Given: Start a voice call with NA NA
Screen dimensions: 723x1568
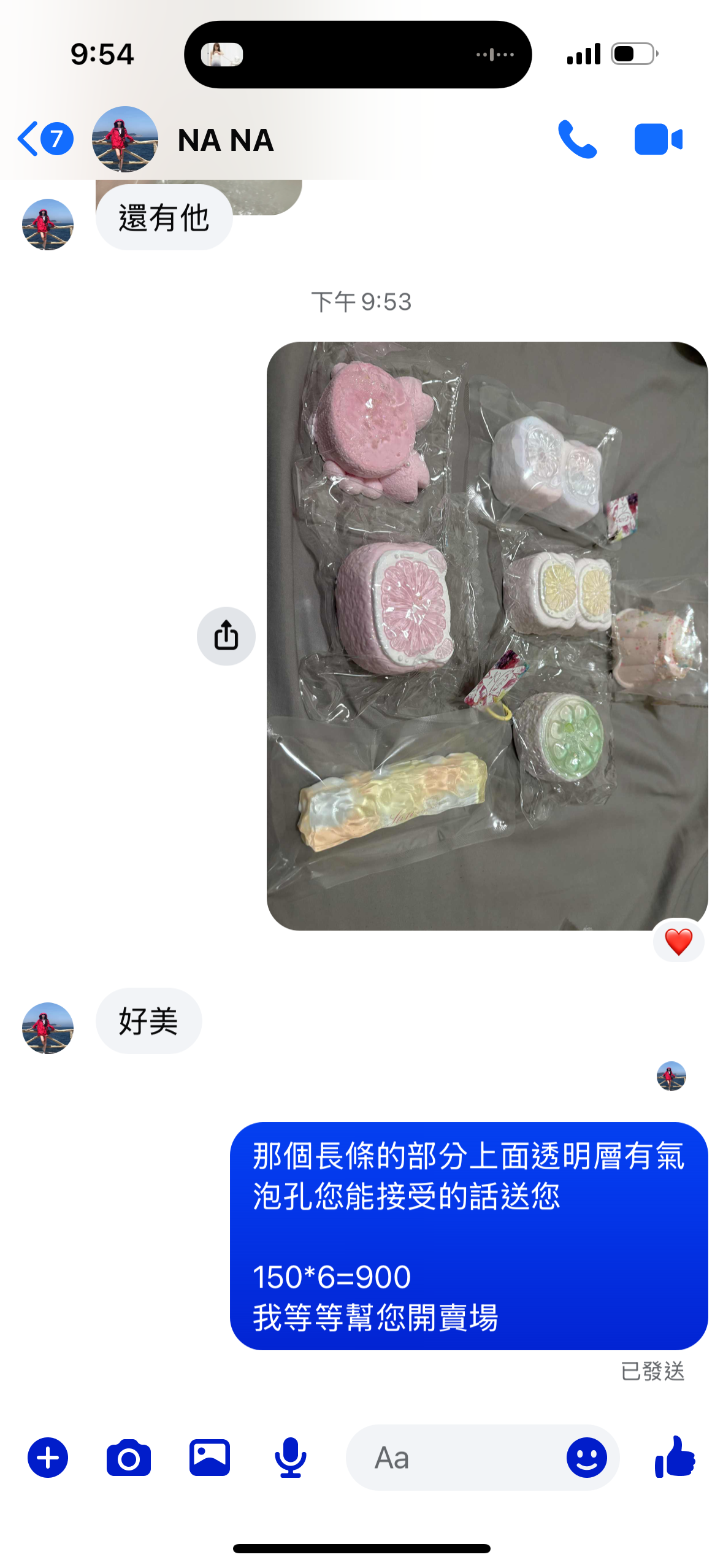Looking at the screenshot, I should [576, 140].
